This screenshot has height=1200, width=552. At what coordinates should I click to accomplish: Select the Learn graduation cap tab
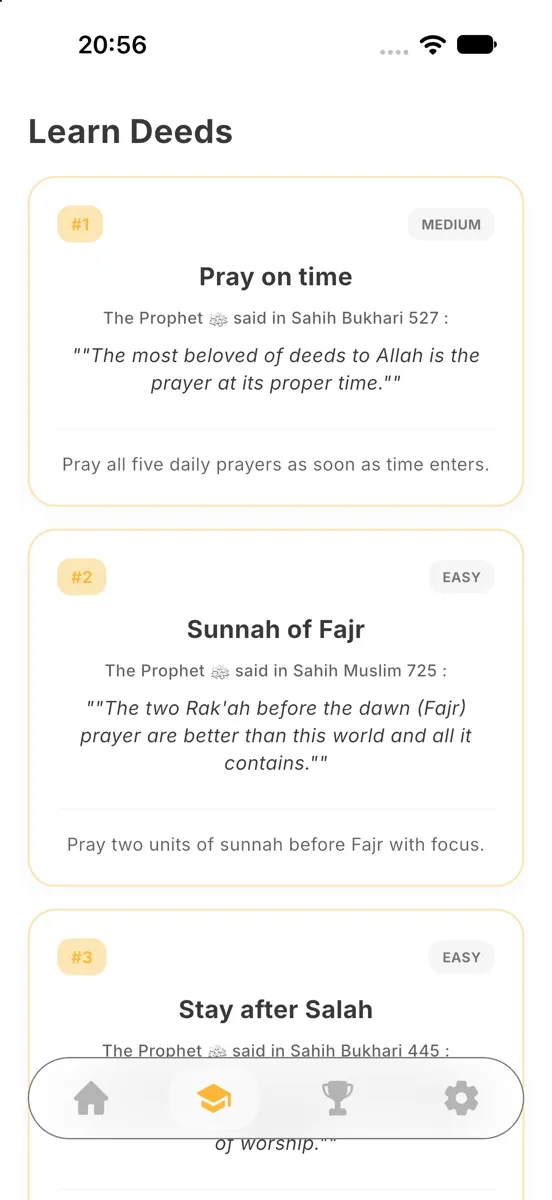tap(214, 1099)
